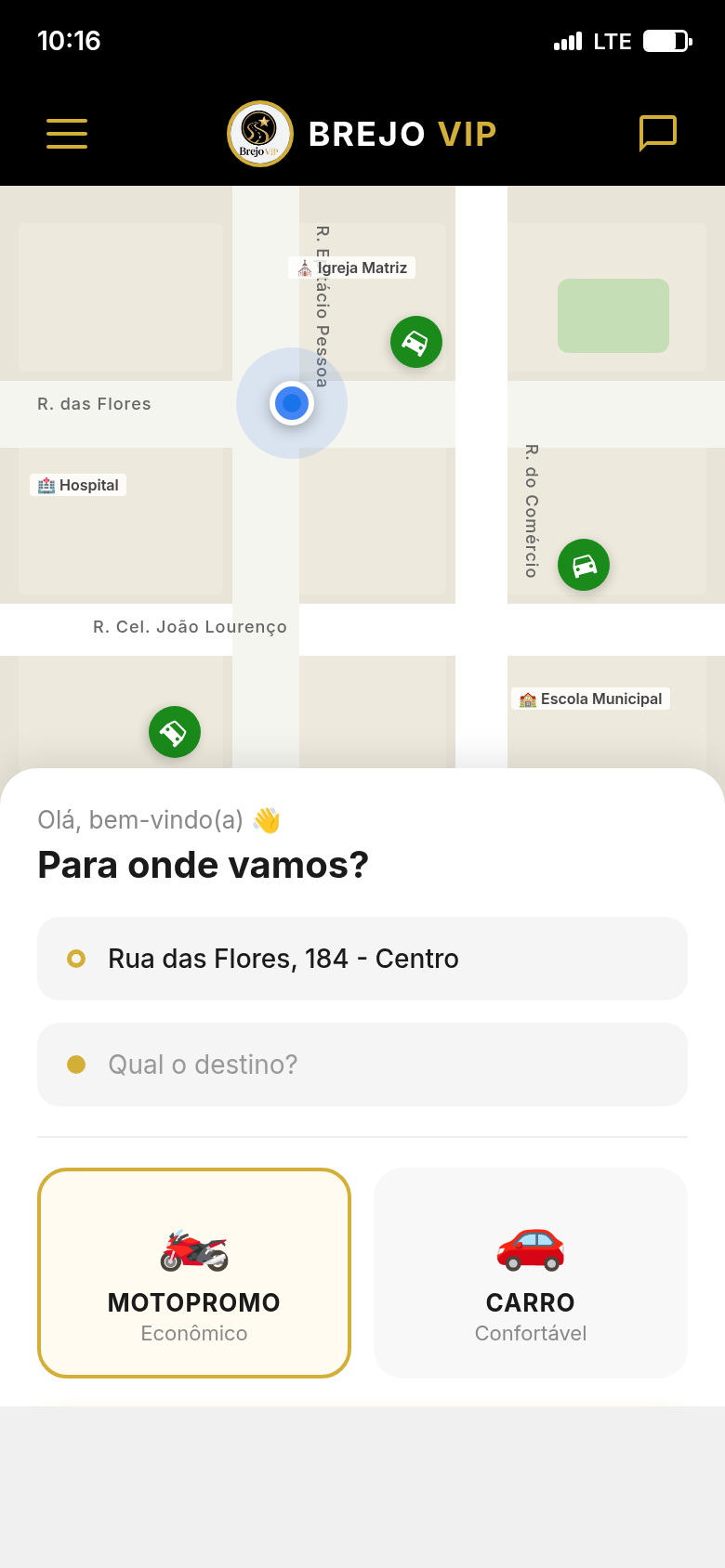
Task: Select the CARRO Confortável ride option
Action: (x=531, y=1273)
